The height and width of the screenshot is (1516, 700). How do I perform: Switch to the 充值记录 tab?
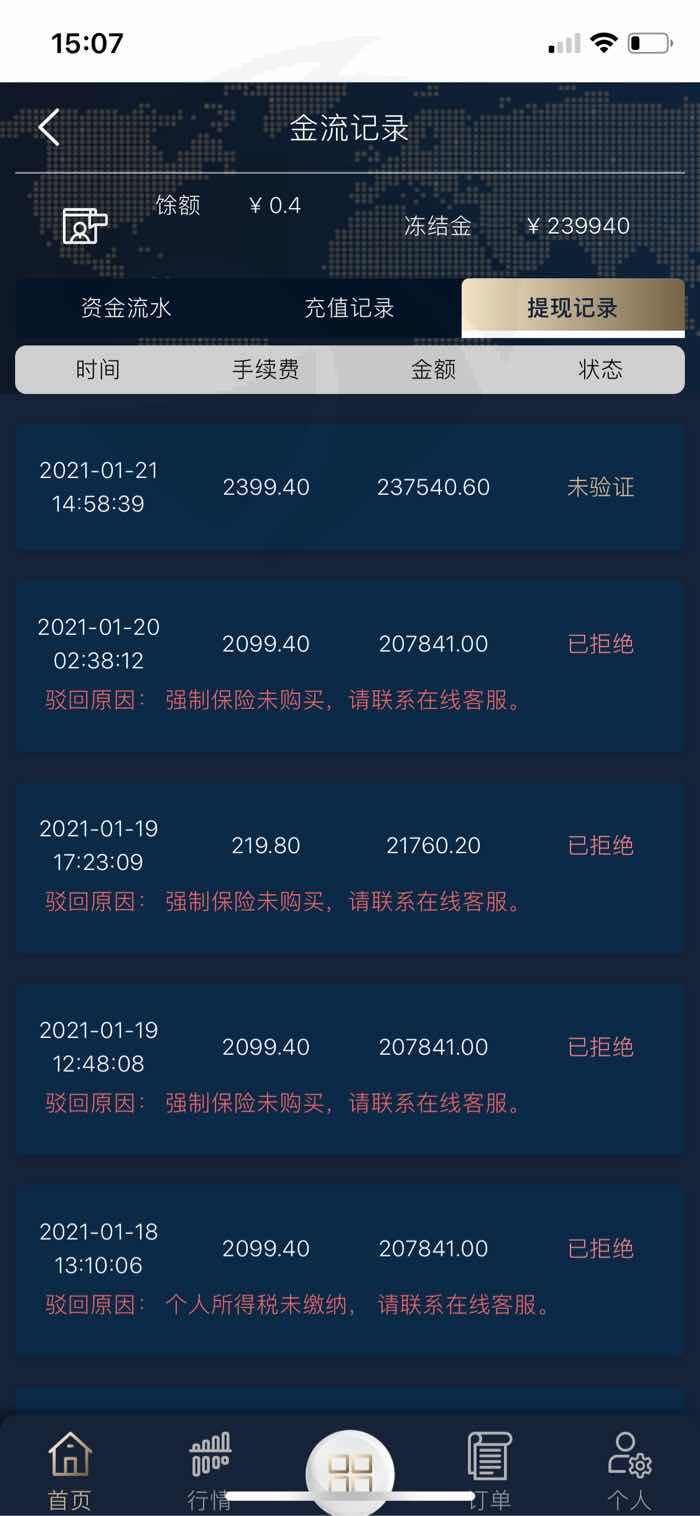[349, 308]
